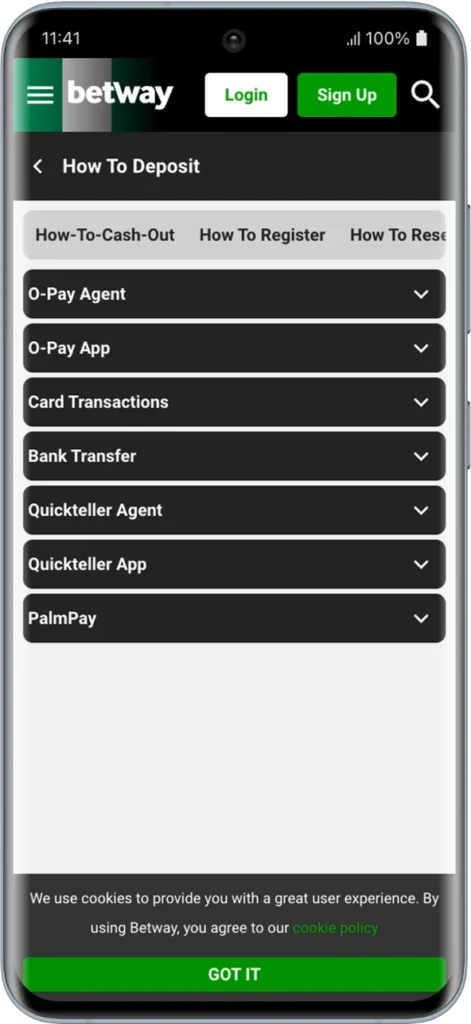This screenshot has height=1024, width=471.
Task: Switch to the How-To-Cash-Out tab
Action: pos(105,235)
